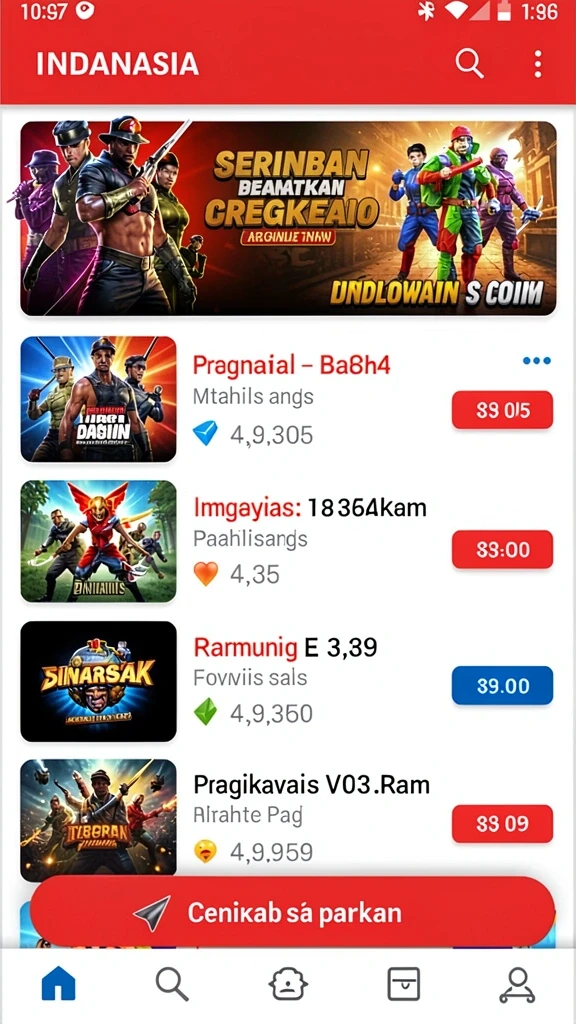The width and height of the screenshot is (576, 1024).
Task: Open the box icon tab in bottom navigation
Action: [404, 984]
